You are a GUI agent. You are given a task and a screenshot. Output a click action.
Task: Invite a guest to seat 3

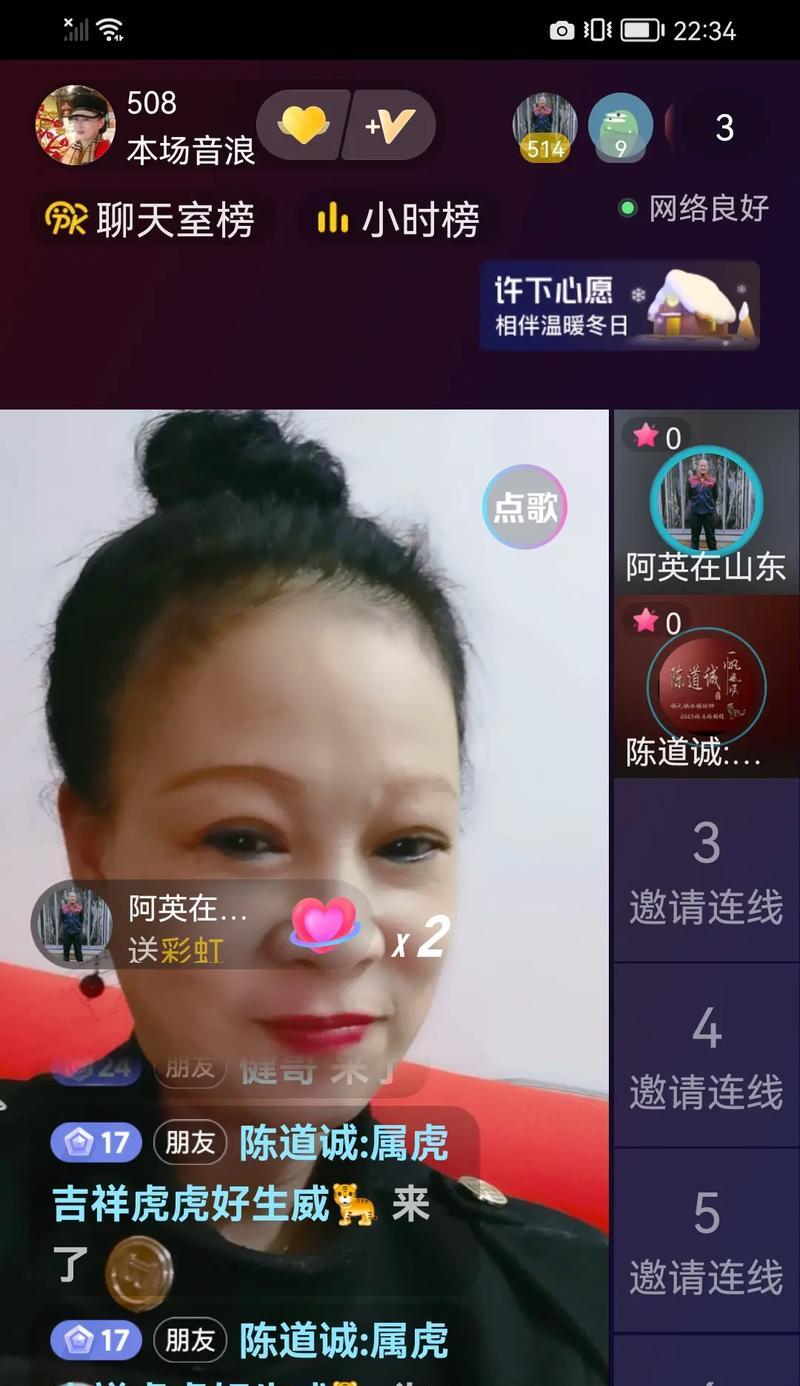coord(706,872)
